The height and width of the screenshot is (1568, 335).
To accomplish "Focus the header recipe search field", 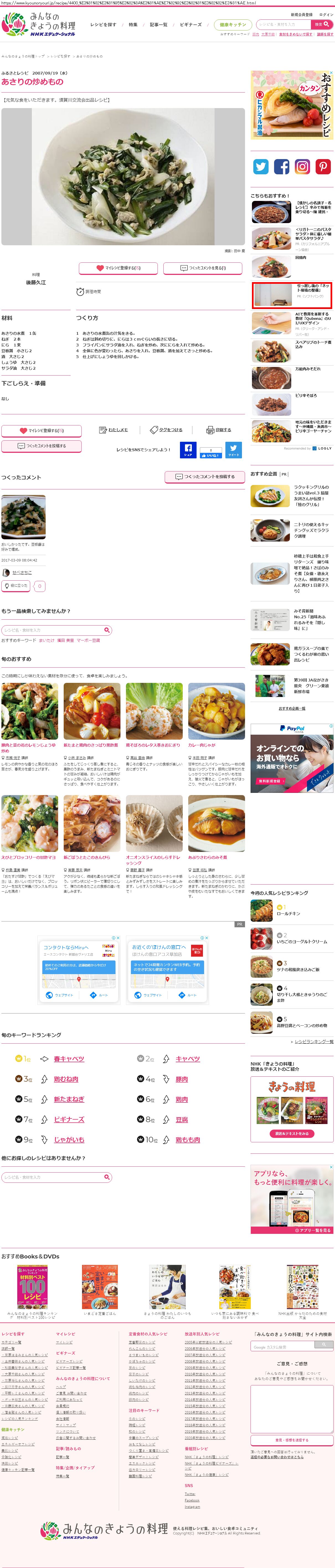I will tap(283, 24).
